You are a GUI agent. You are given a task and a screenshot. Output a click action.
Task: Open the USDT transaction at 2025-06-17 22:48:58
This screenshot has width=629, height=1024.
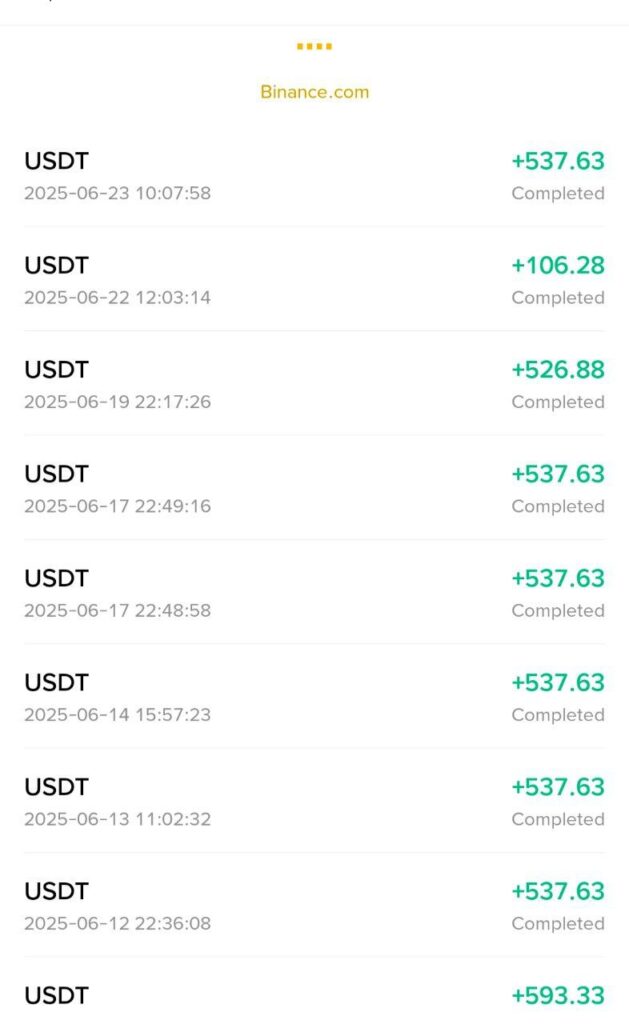[314, 593]
